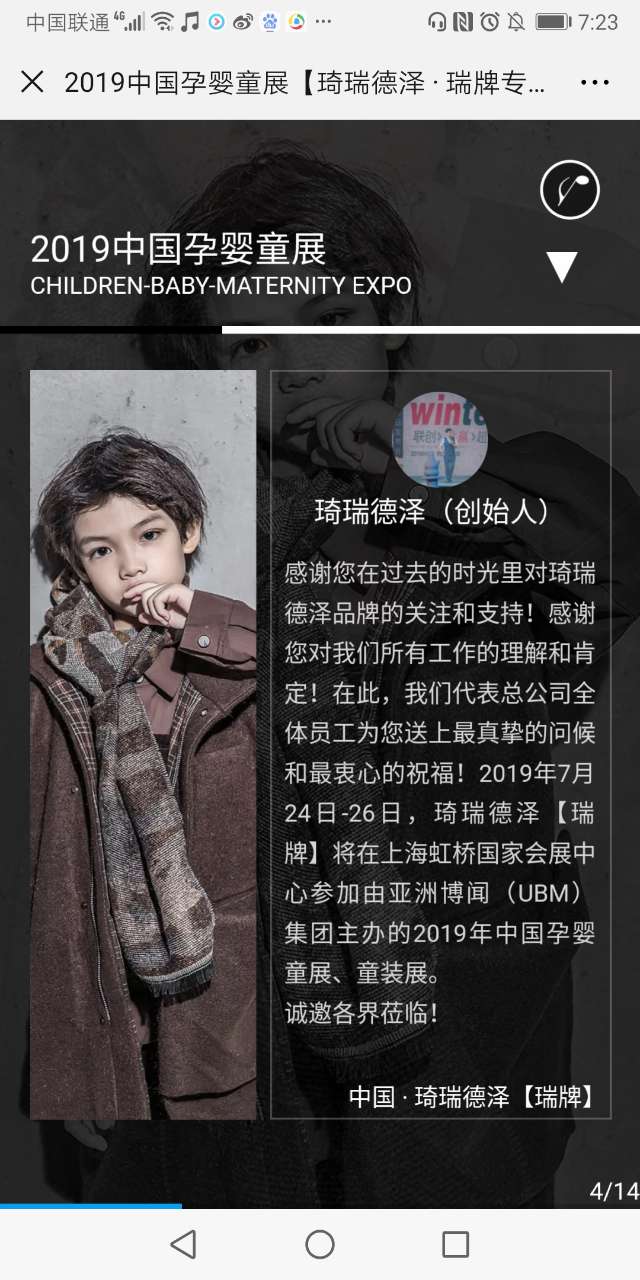Go to the phone home screen
This screenshot has width=640, height=1280.
click(320, 1244)
